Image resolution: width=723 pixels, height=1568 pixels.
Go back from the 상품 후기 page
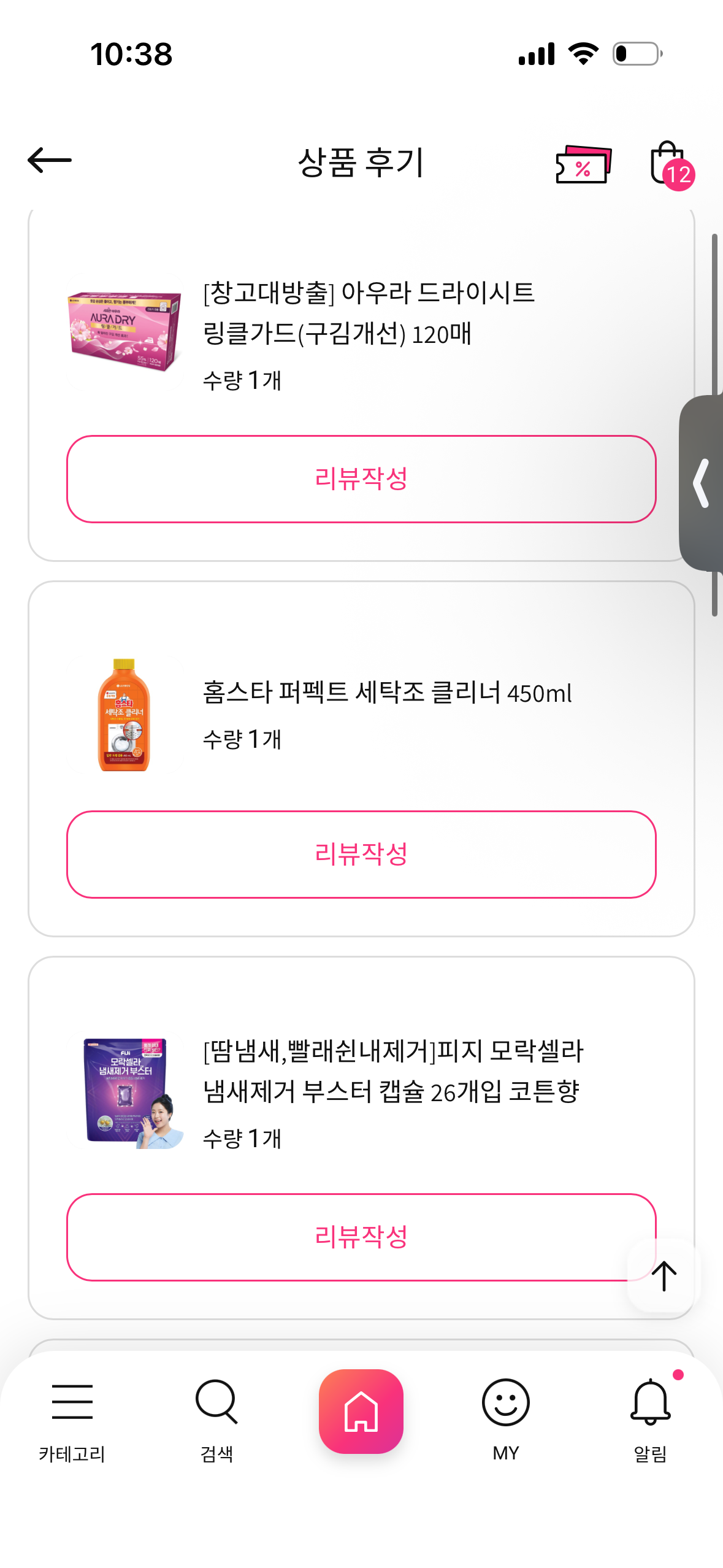pos(50,161)
